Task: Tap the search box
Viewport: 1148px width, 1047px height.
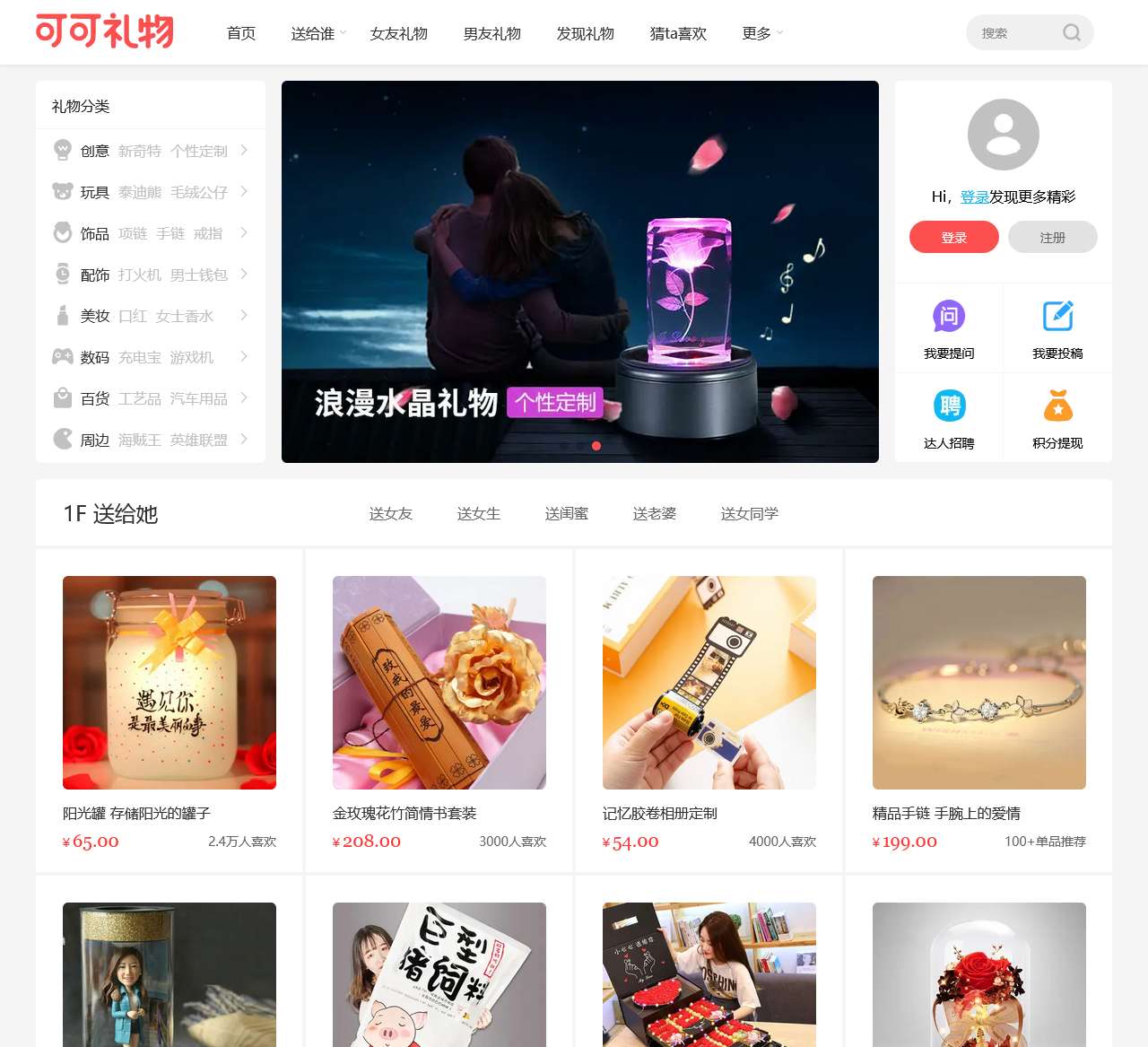Action: pos(1013,33)
